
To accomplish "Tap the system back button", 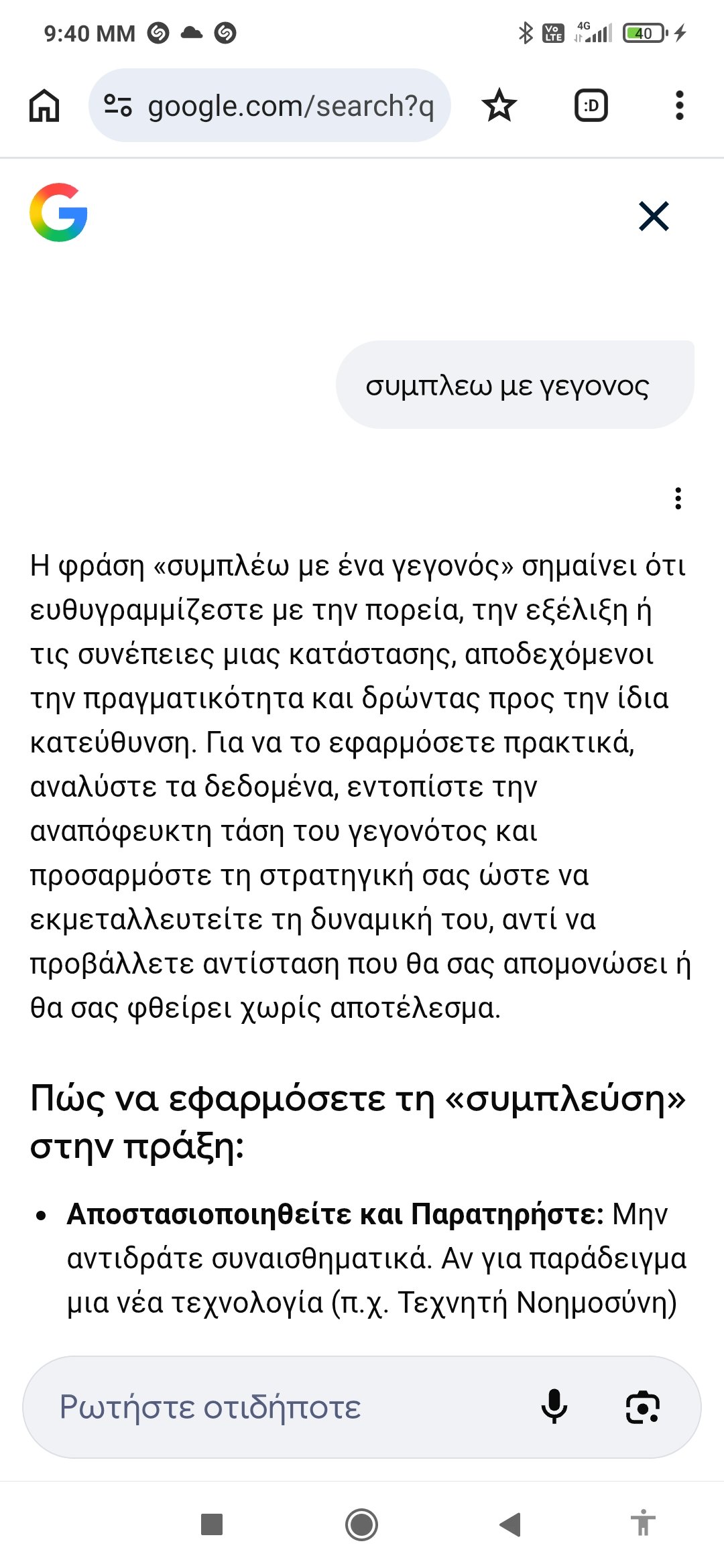I will point(511,1524).
